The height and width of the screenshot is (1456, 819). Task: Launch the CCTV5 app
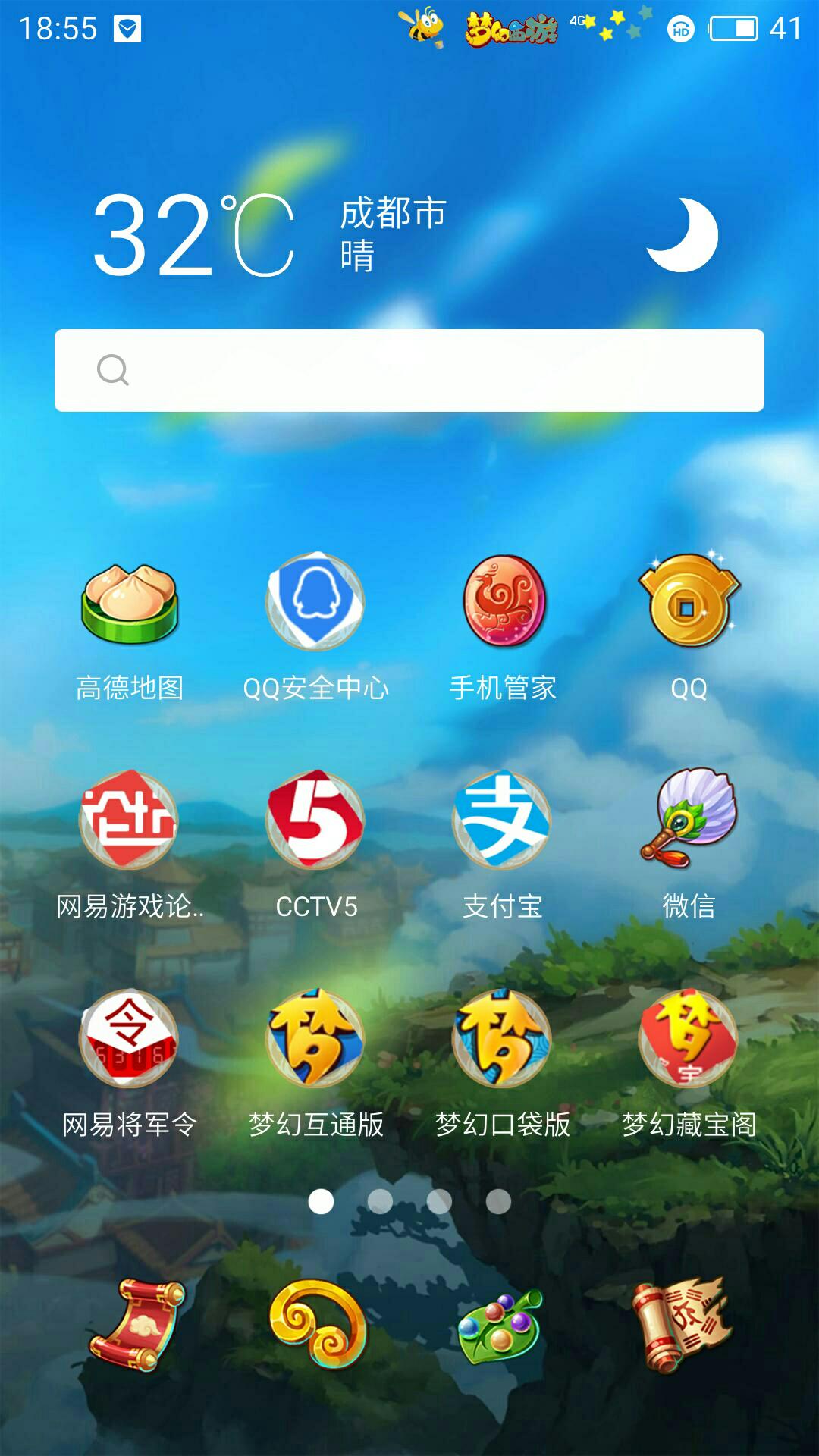pos(315,821)
